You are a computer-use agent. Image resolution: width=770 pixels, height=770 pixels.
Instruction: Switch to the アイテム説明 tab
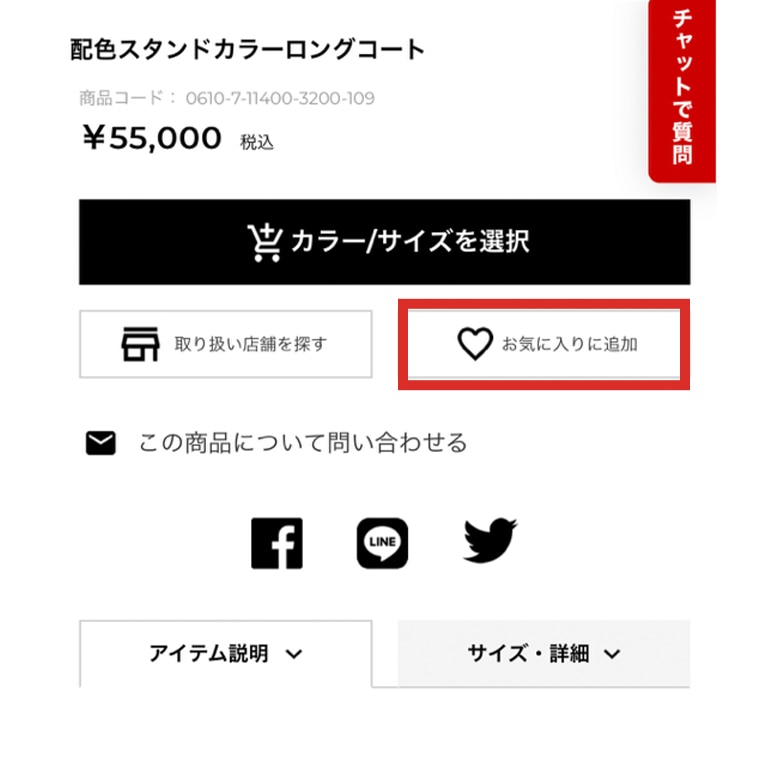click(225, 654)
